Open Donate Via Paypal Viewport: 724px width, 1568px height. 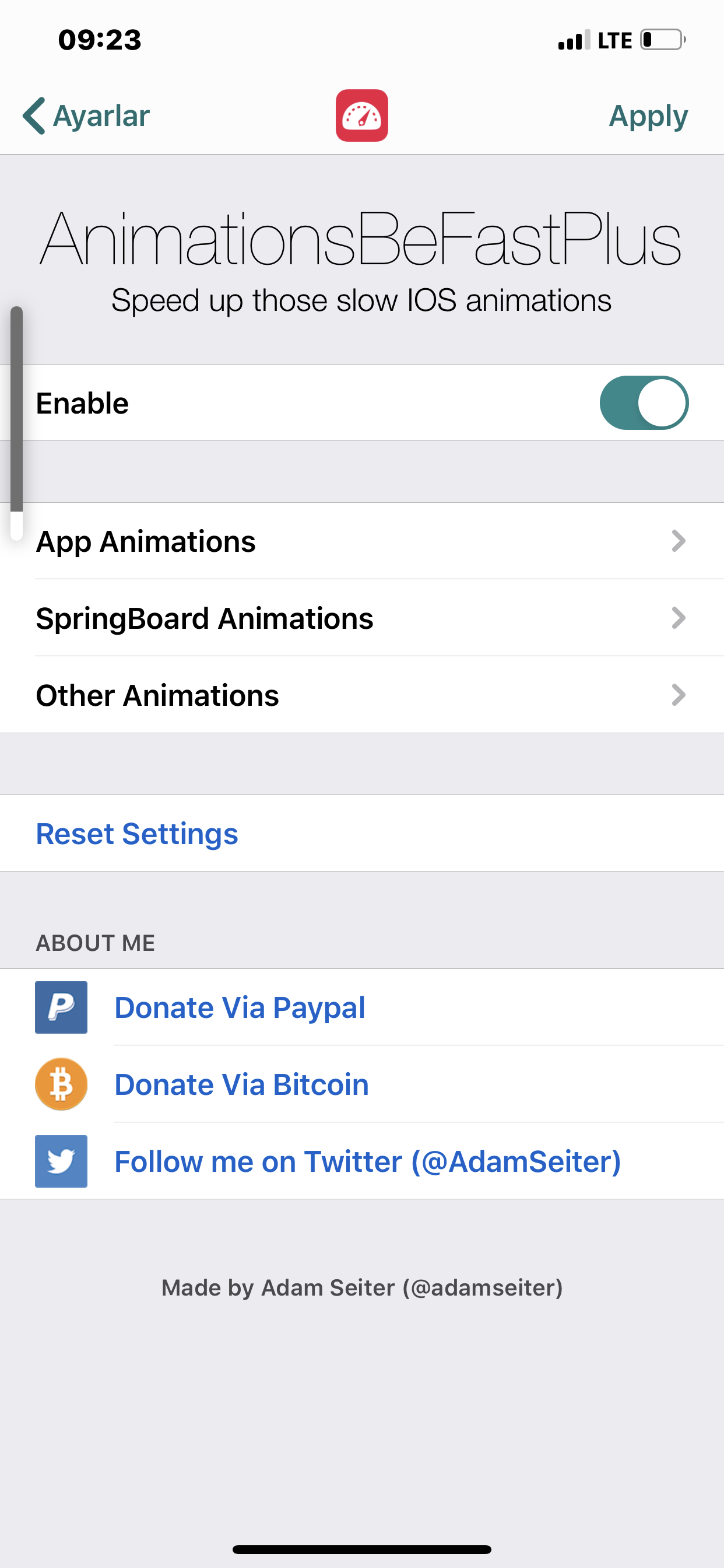point(362,1007)
